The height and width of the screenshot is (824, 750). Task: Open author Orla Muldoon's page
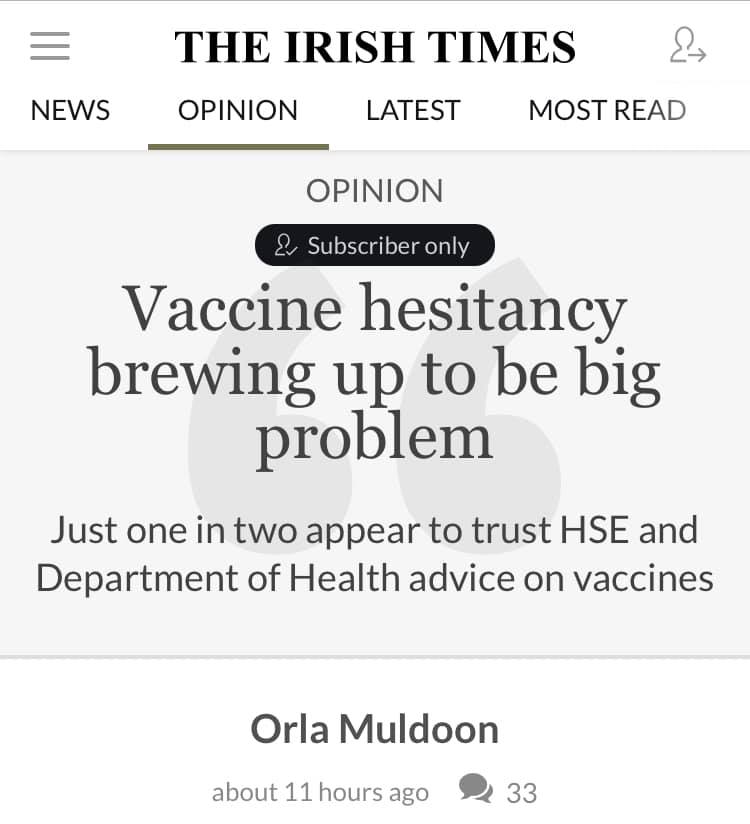[375, 729]
